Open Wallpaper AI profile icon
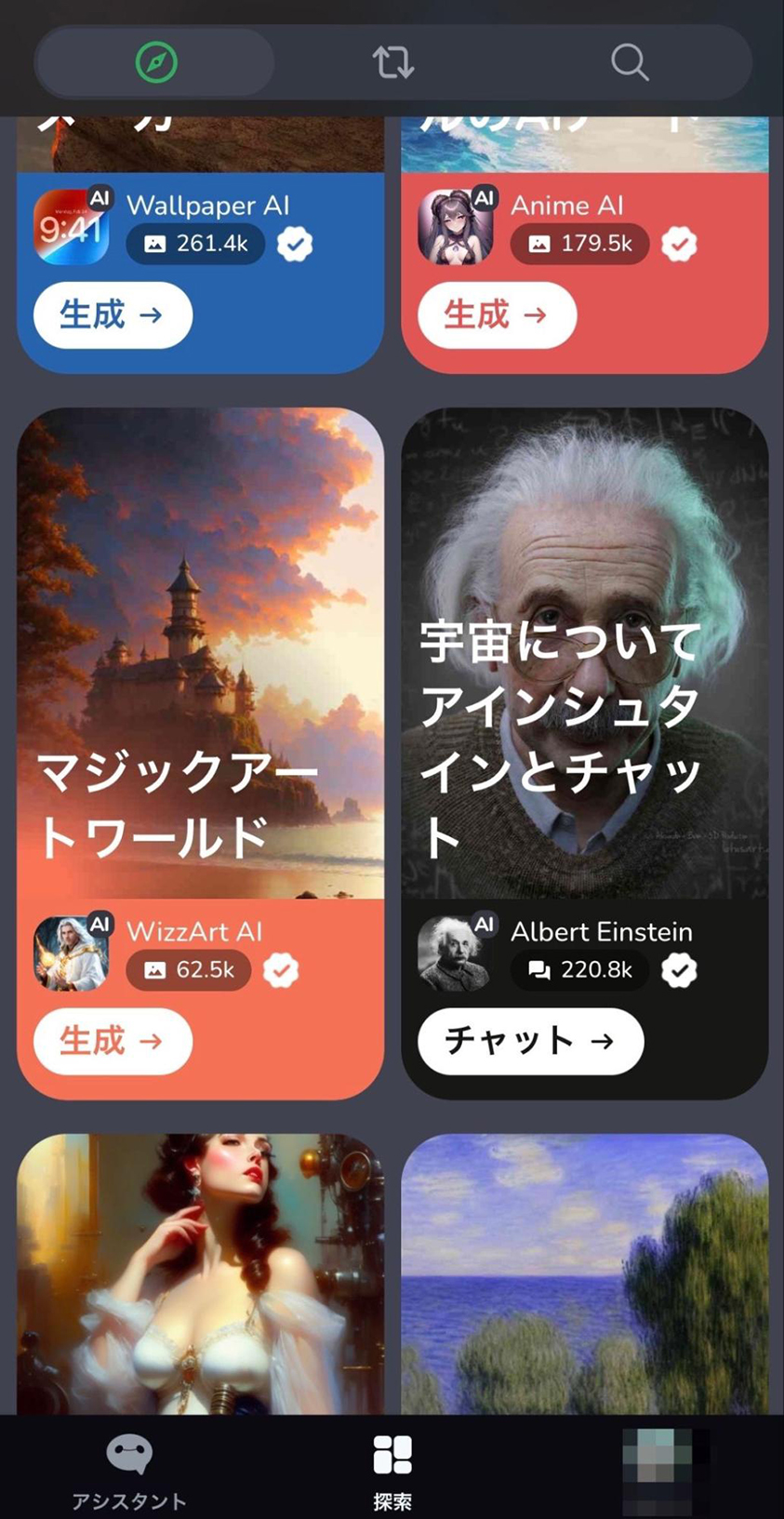This screenshot has width=784, height=1519. tap(72, 227)
